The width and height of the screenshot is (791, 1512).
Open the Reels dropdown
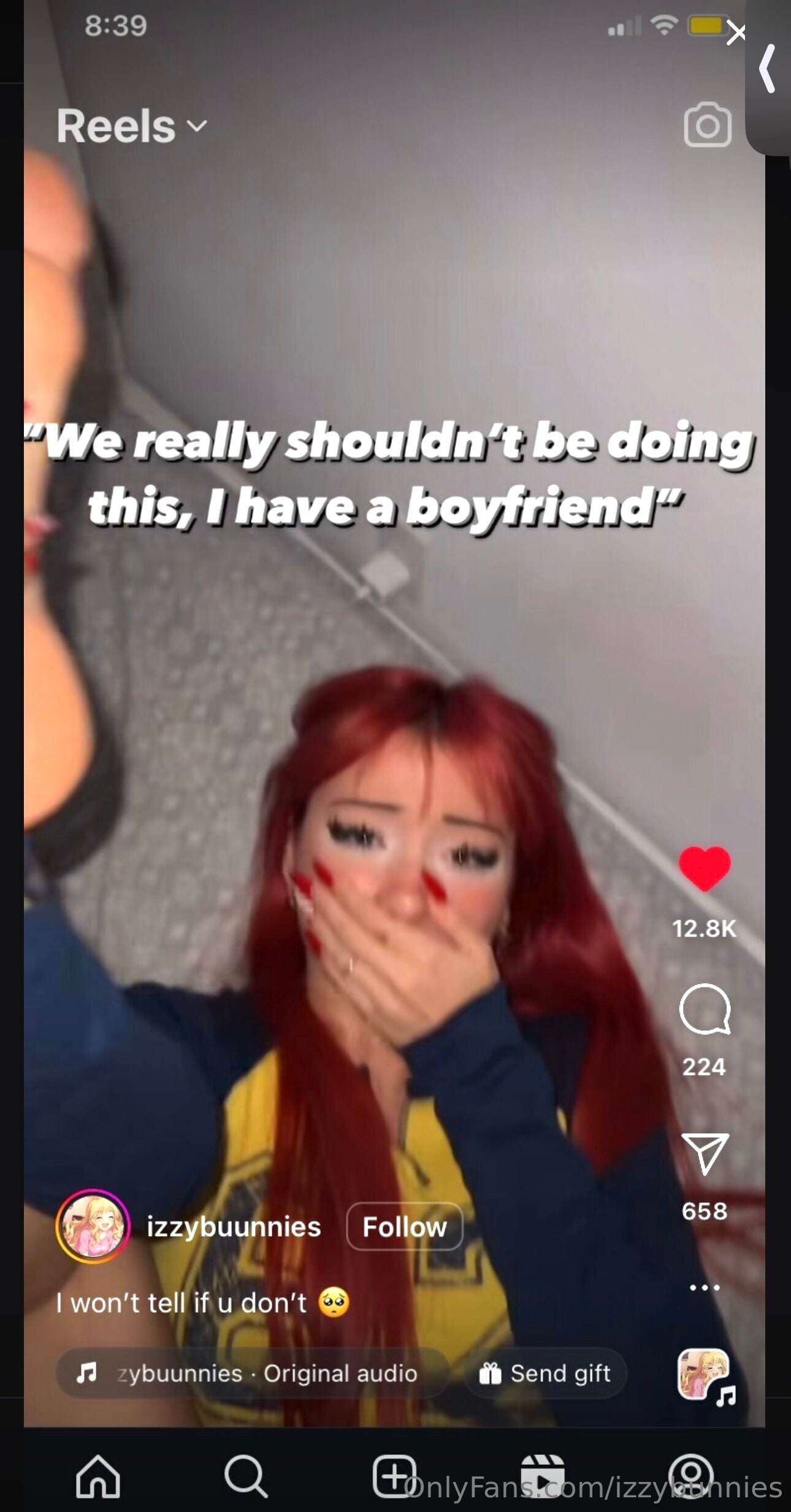point(131,126)
